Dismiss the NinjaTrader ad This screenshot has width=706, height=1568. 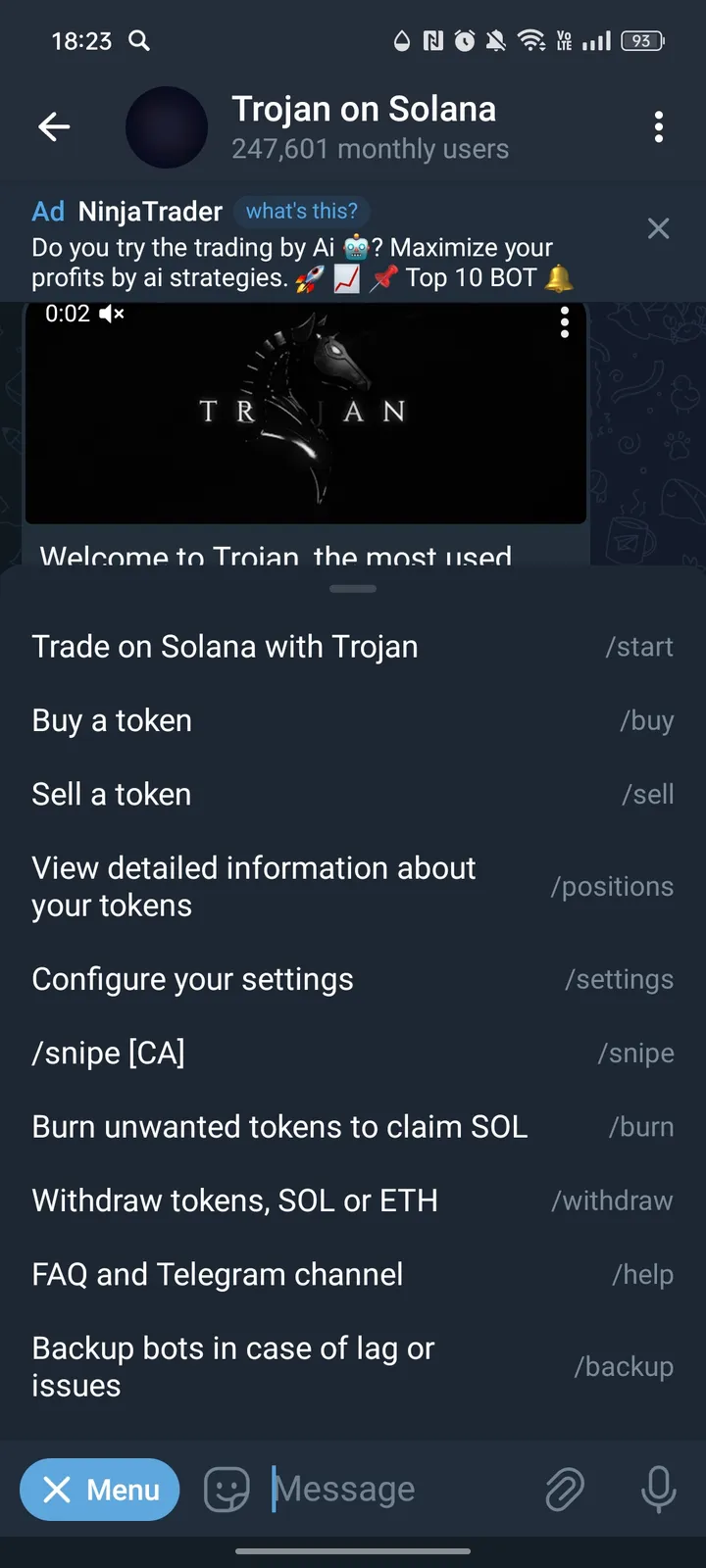point(658,228)
